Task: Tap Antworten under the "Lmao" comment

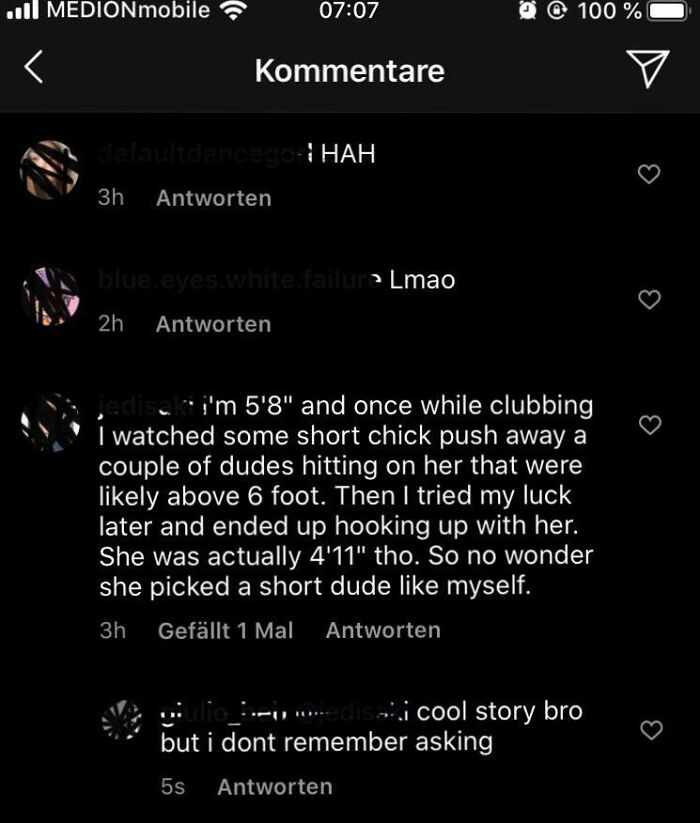Action: pyautogui.click(x=213, y=324)
